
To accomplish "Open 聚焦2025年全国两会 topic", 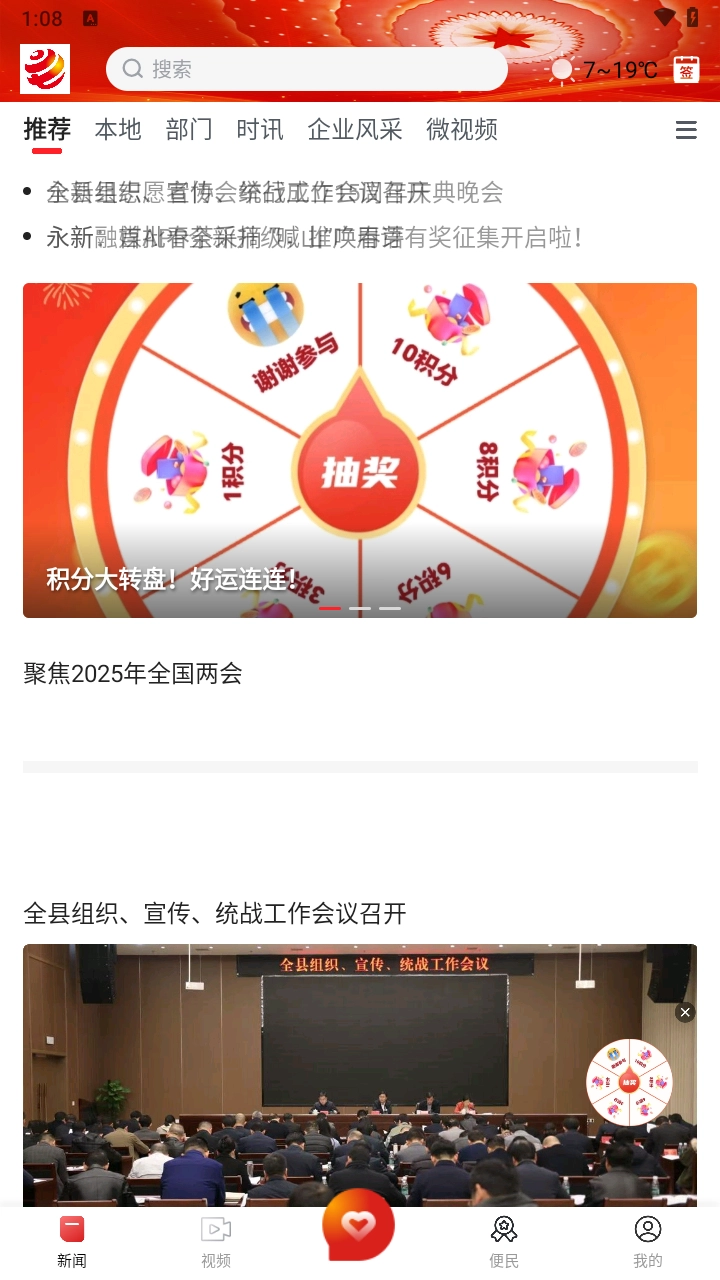I will click(133, 673).
